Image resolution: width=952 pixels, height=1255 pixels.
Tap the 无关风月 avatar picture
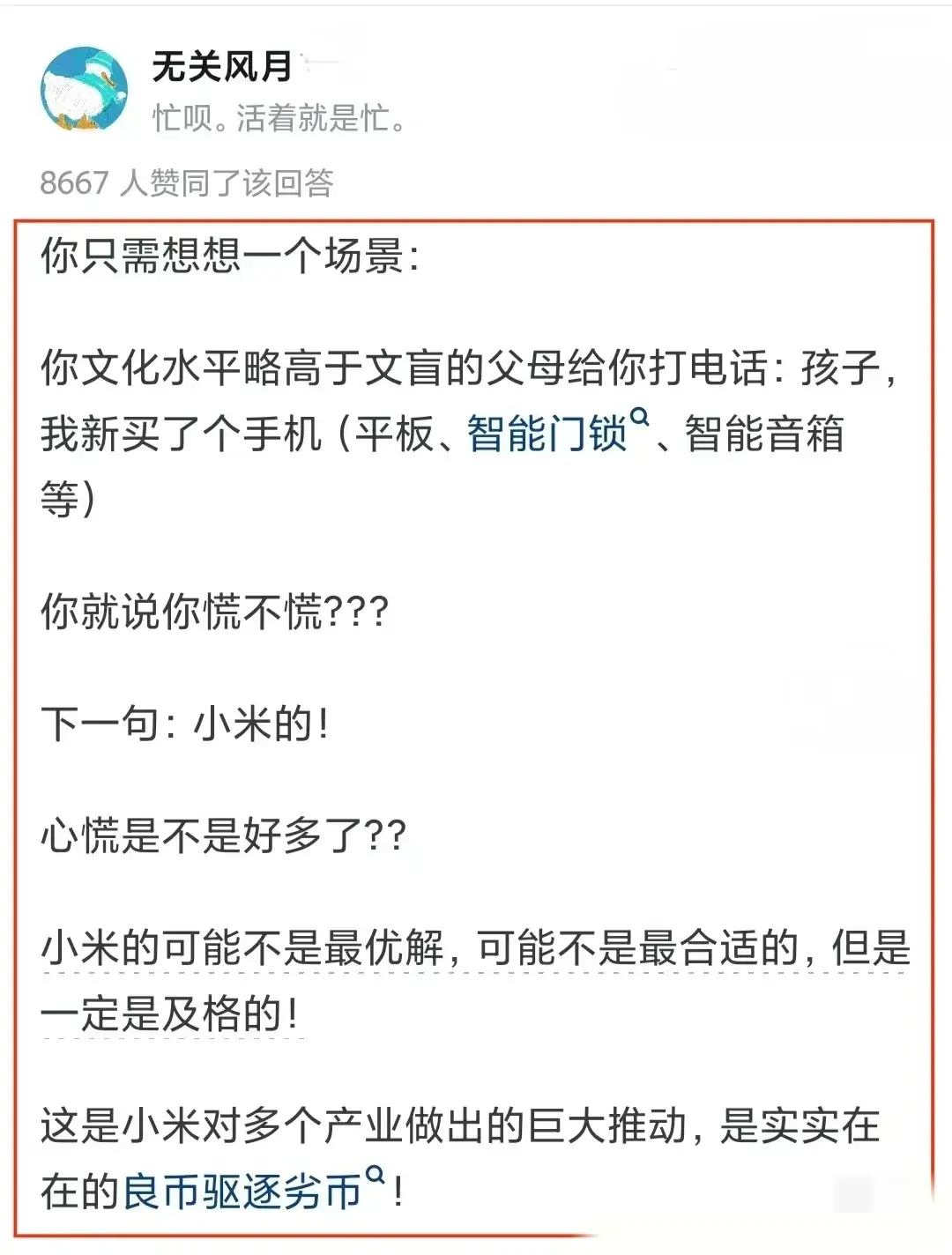84,89
